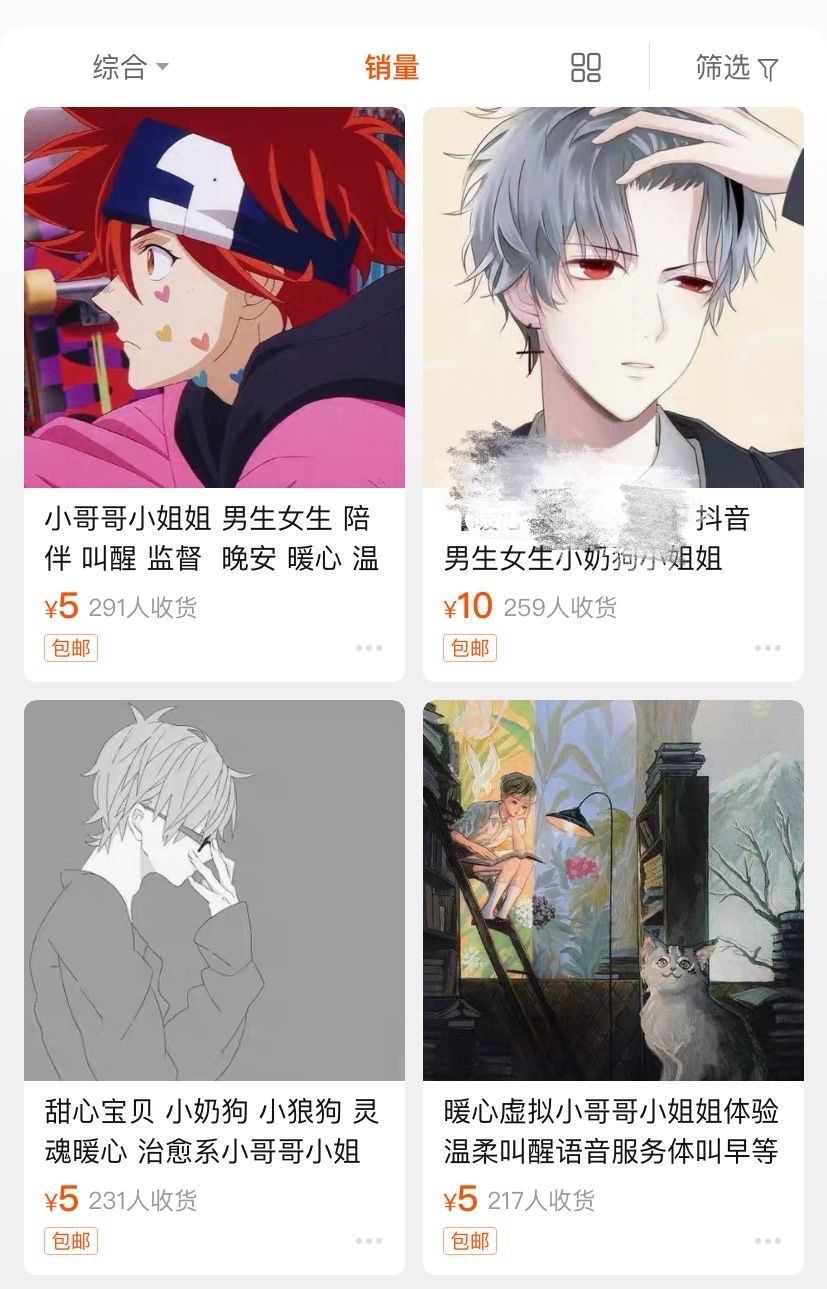Image resolution: width=827 pixels, height=1289 pixels.
Task: Open the 甜心宝贝 小奶狗 listing
Action: 214,890
